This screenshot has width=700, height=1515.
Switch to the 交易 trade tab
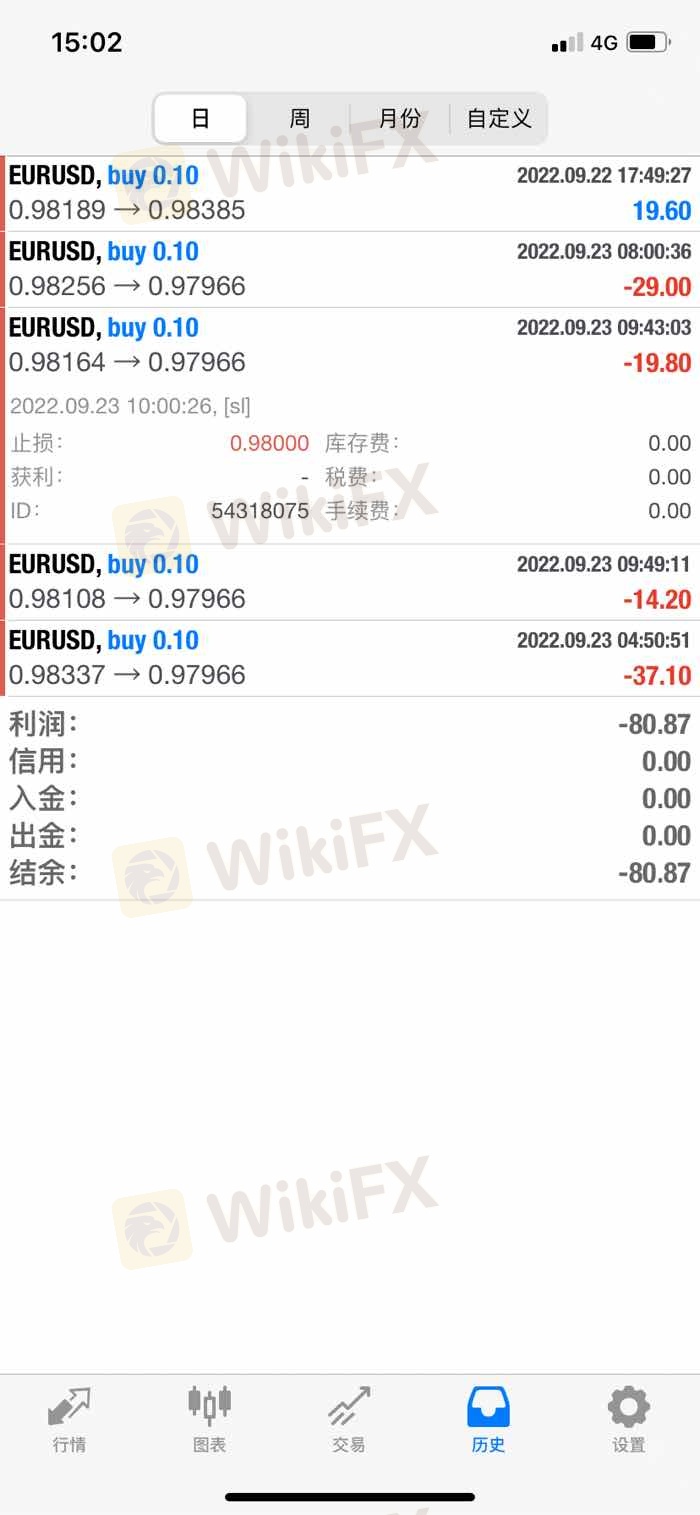[349, 1418]
